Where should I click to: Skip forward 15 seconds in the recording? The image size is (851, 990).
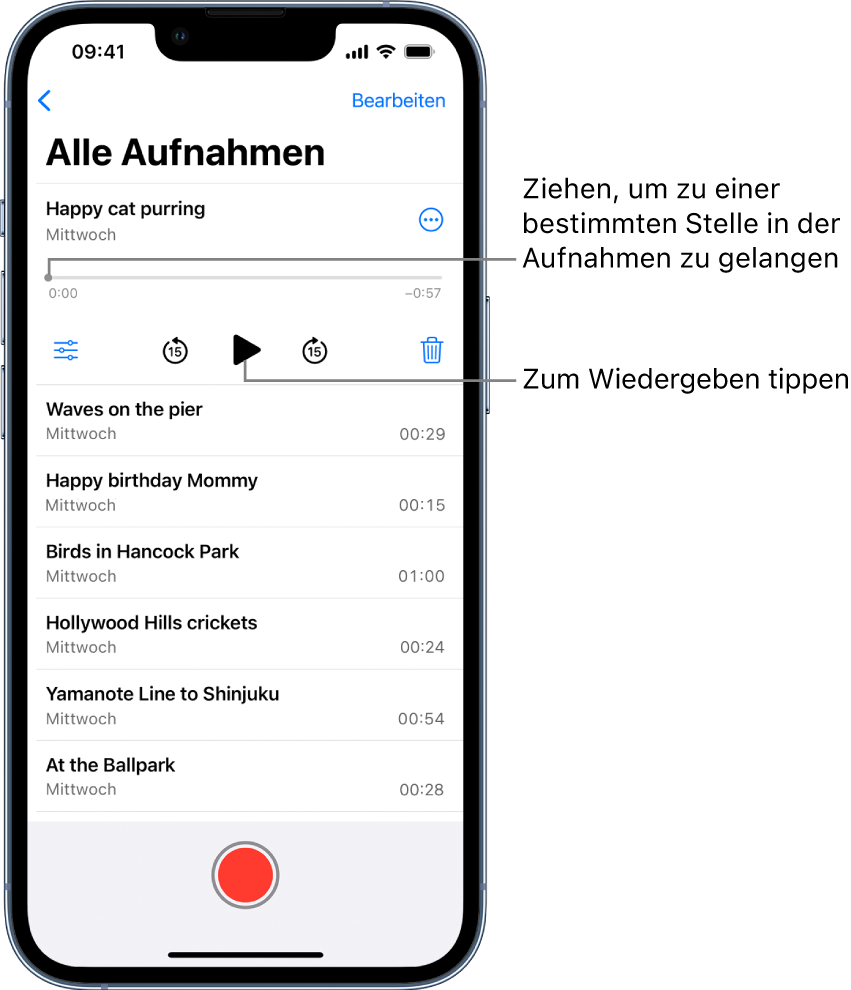314,351
